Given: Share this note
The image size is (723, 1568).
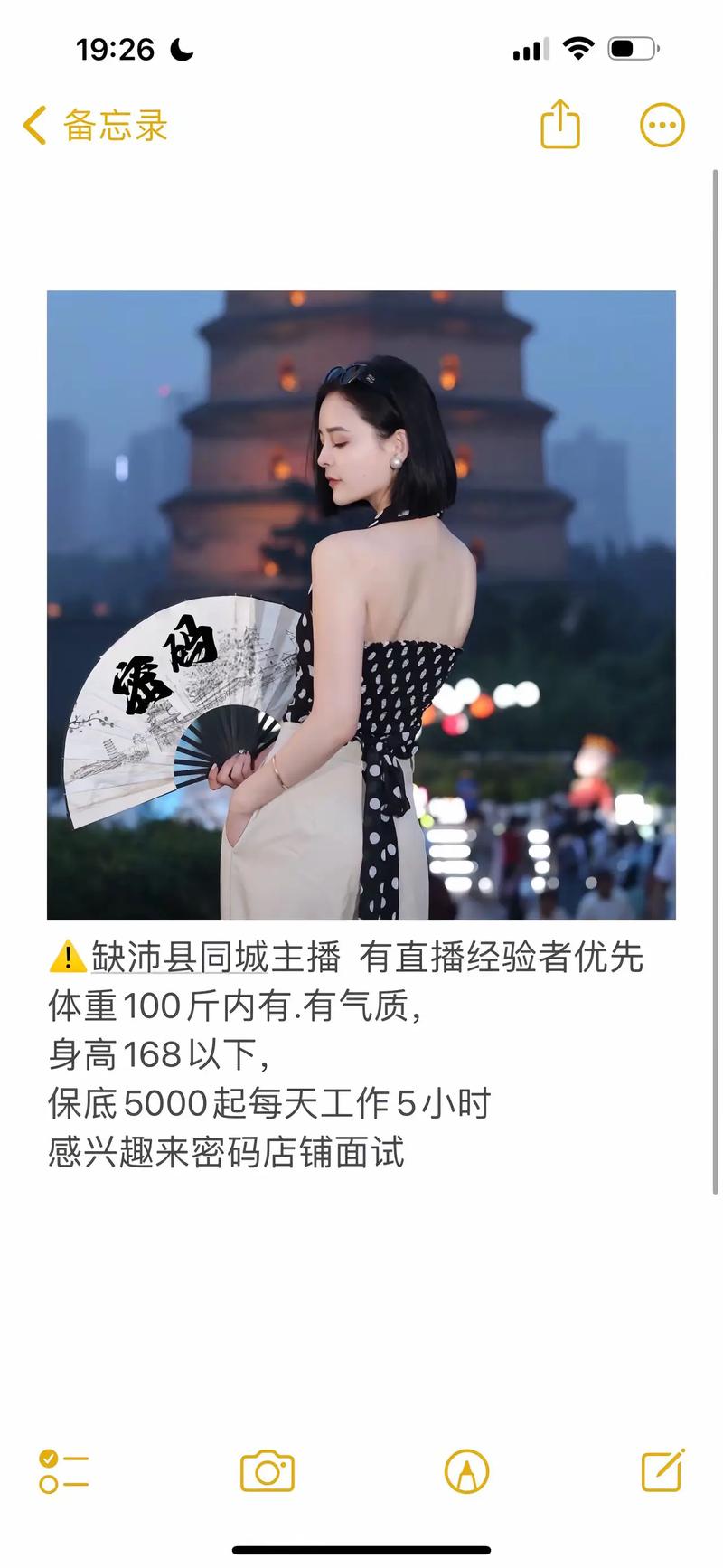Looking at the screenshot, I should coord(559,125).
